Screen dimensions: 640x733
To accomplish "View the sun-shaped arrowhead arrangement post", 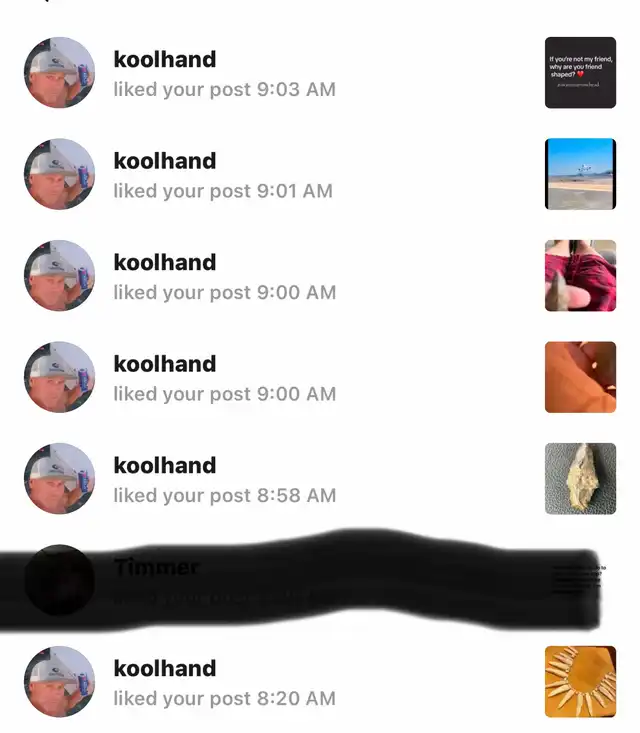I will pos(580,682).
